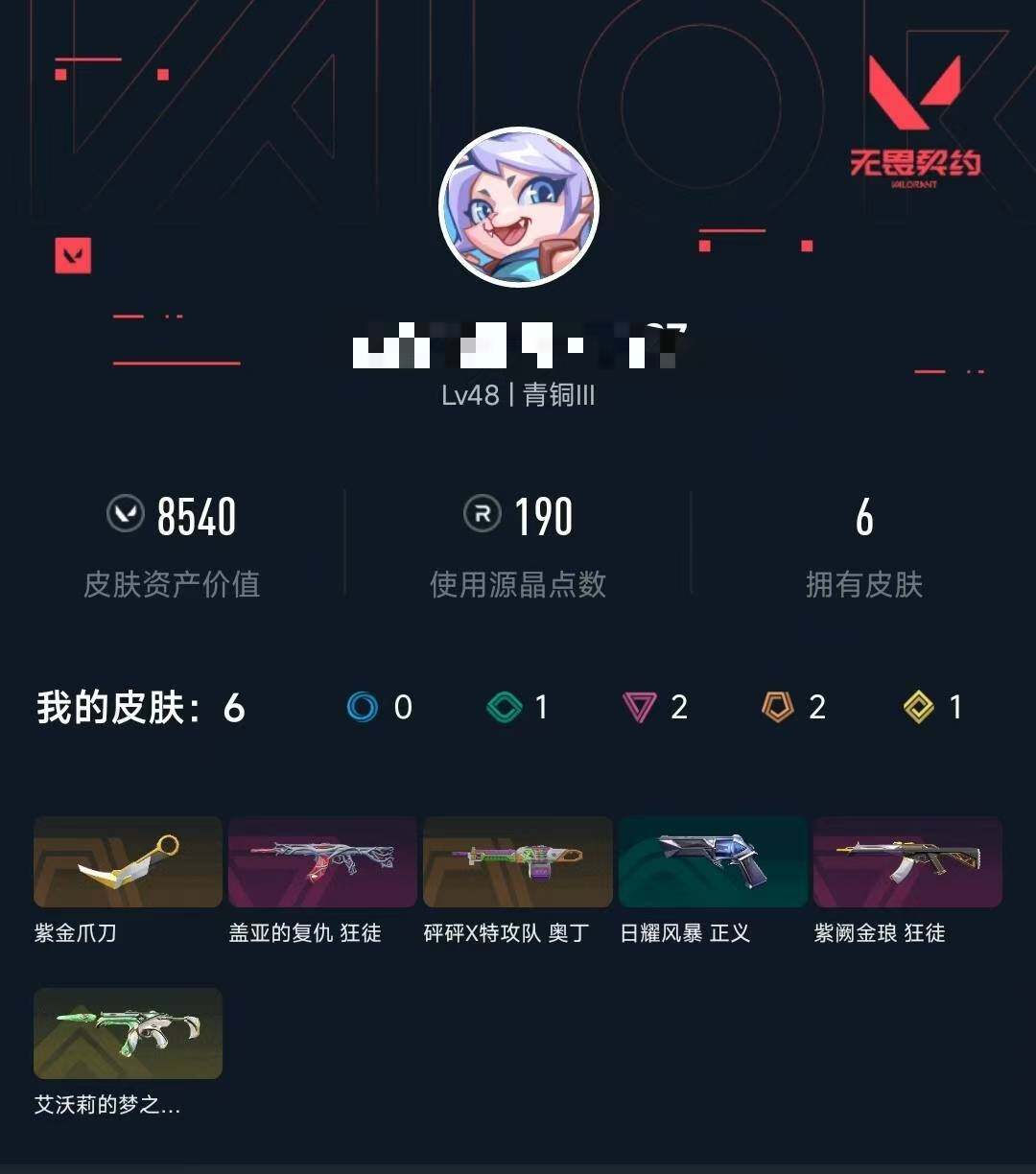Open the 砰砰X特攻队 奥丁 skin
Viewport: 1036px width, 1174px height.
tap(518, 860)
